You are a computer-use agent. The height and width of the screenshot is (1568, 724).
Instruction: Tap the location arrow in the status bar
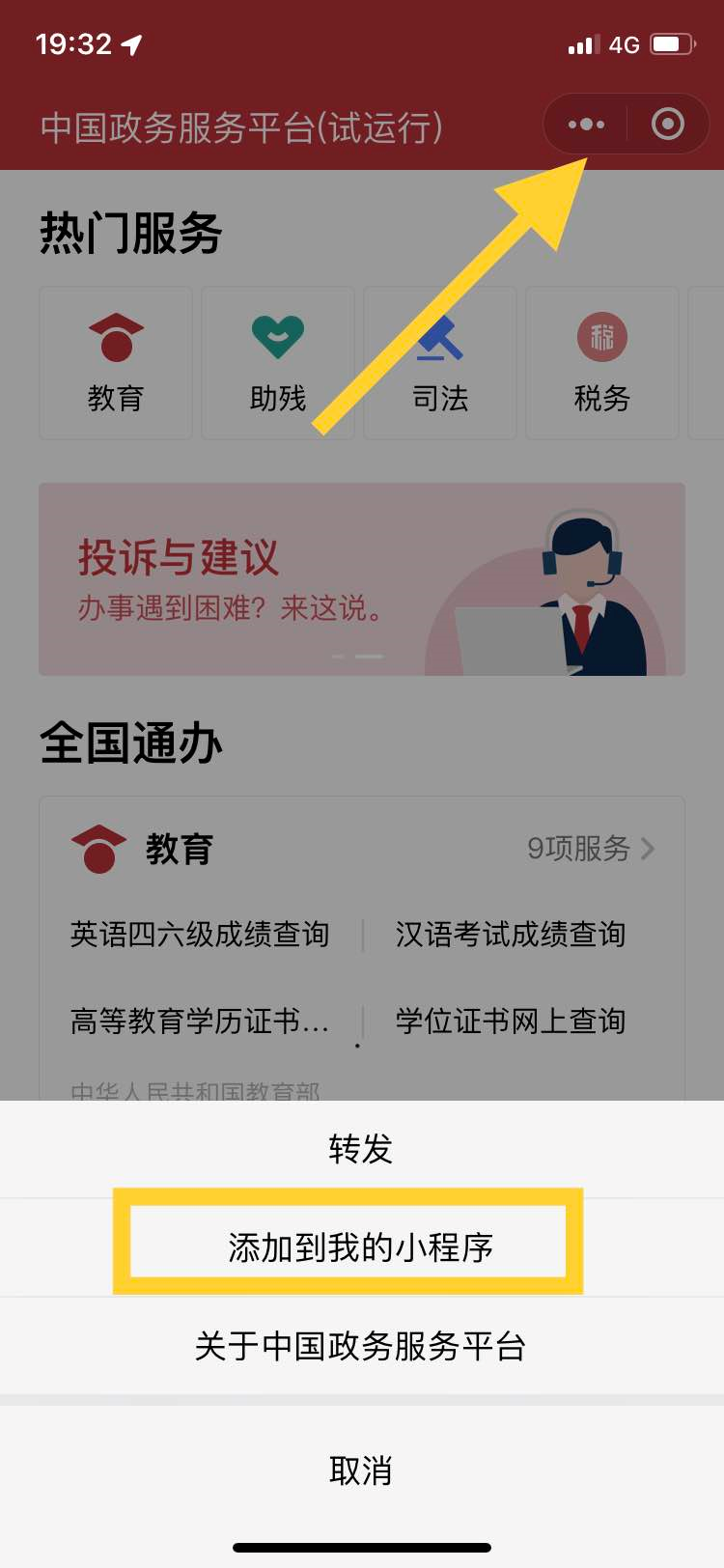(x=131, y=42)
